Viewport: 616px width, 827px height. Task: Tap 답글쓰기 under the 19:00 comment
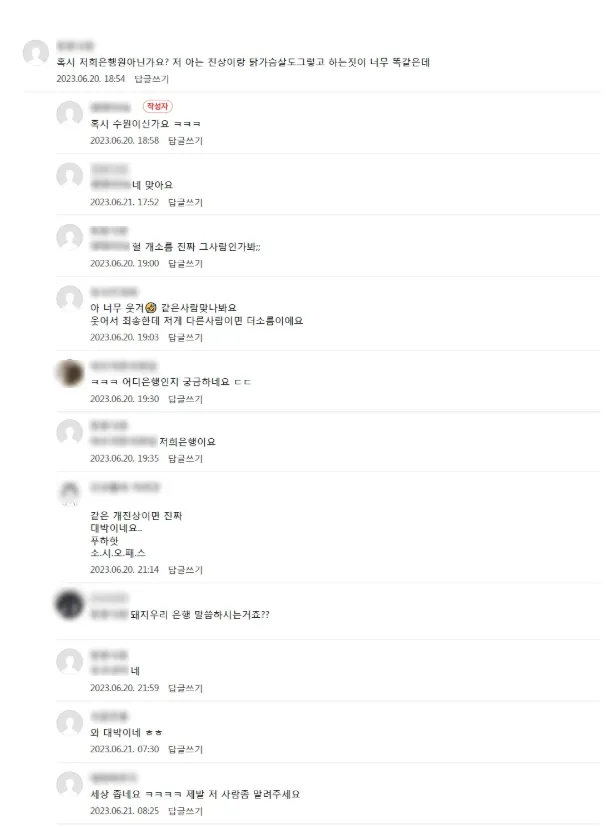tap(185, 264)
